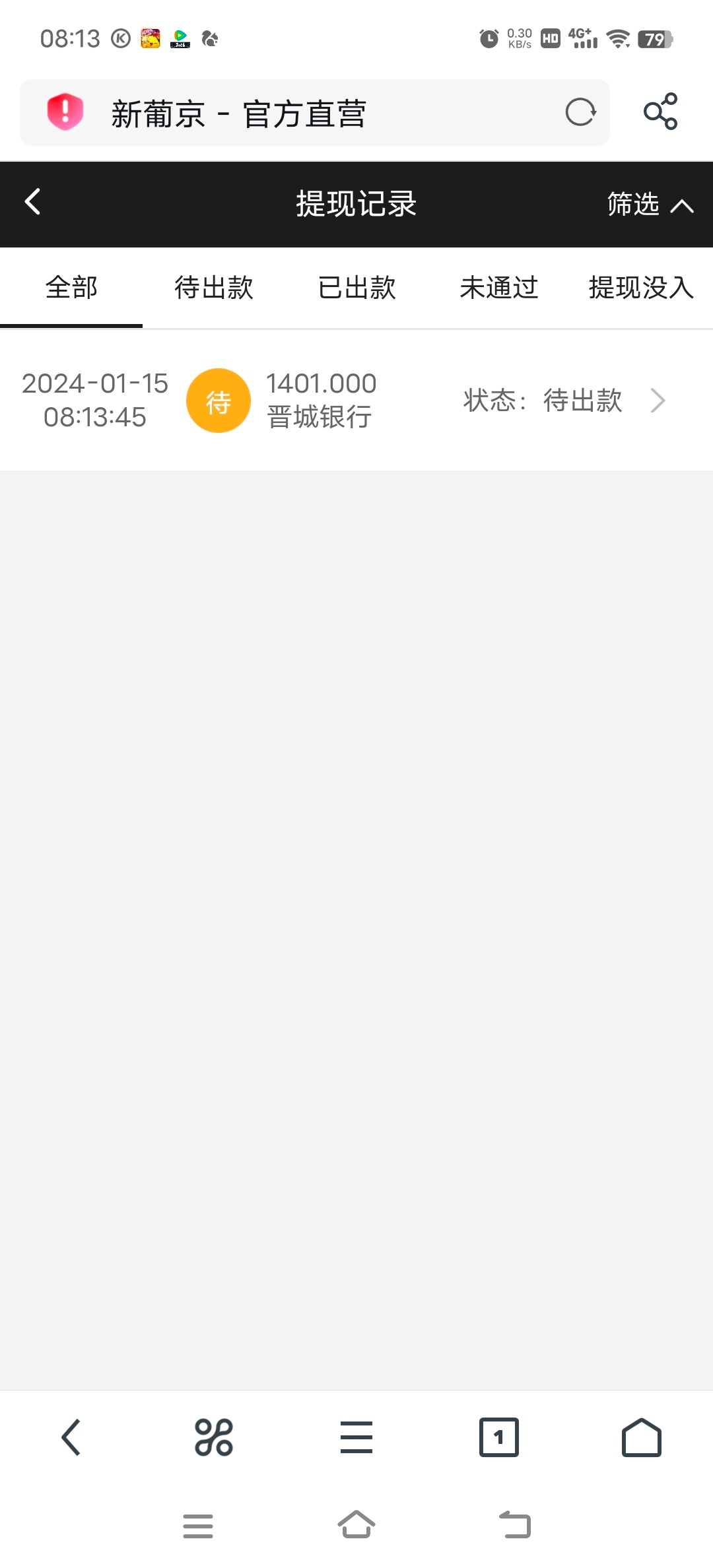Open the red security warning shield

(x=65, y=112)
